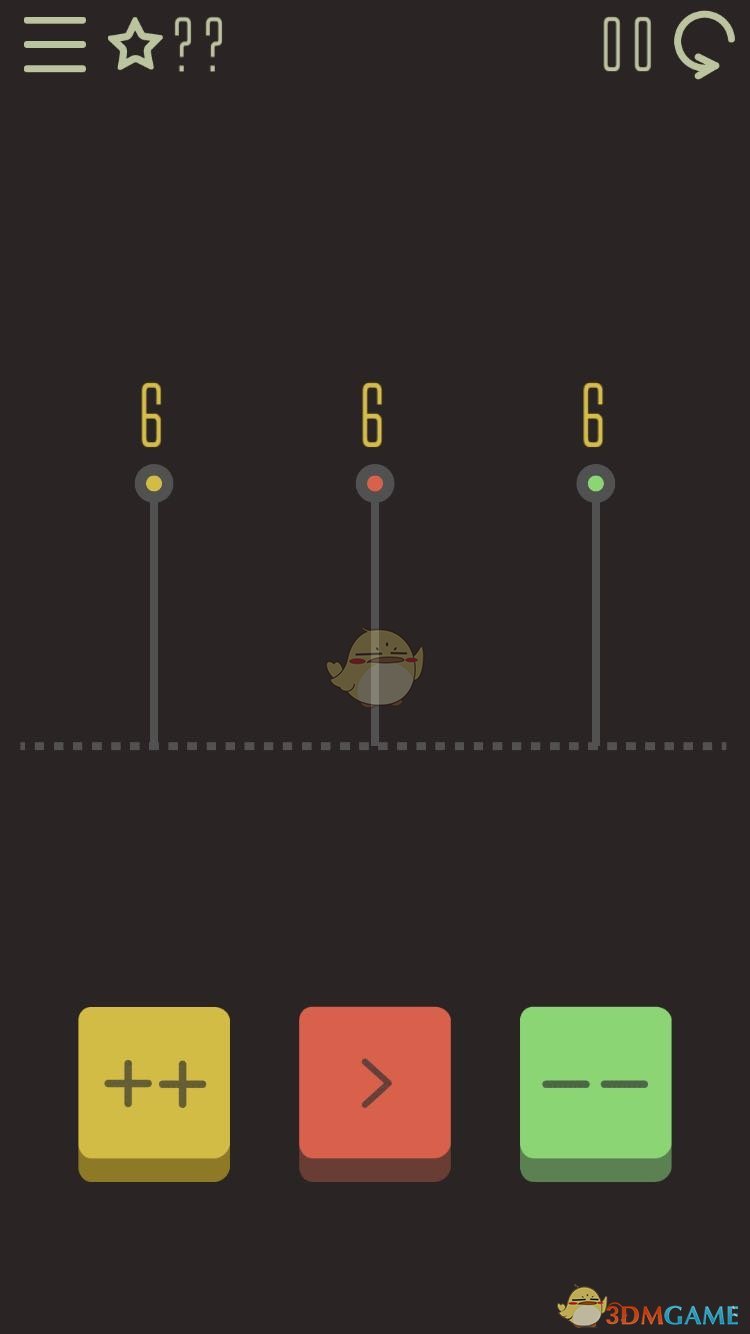The image size is (750, 1334).
Task: Hit the green -- button
Action: 595,1085
